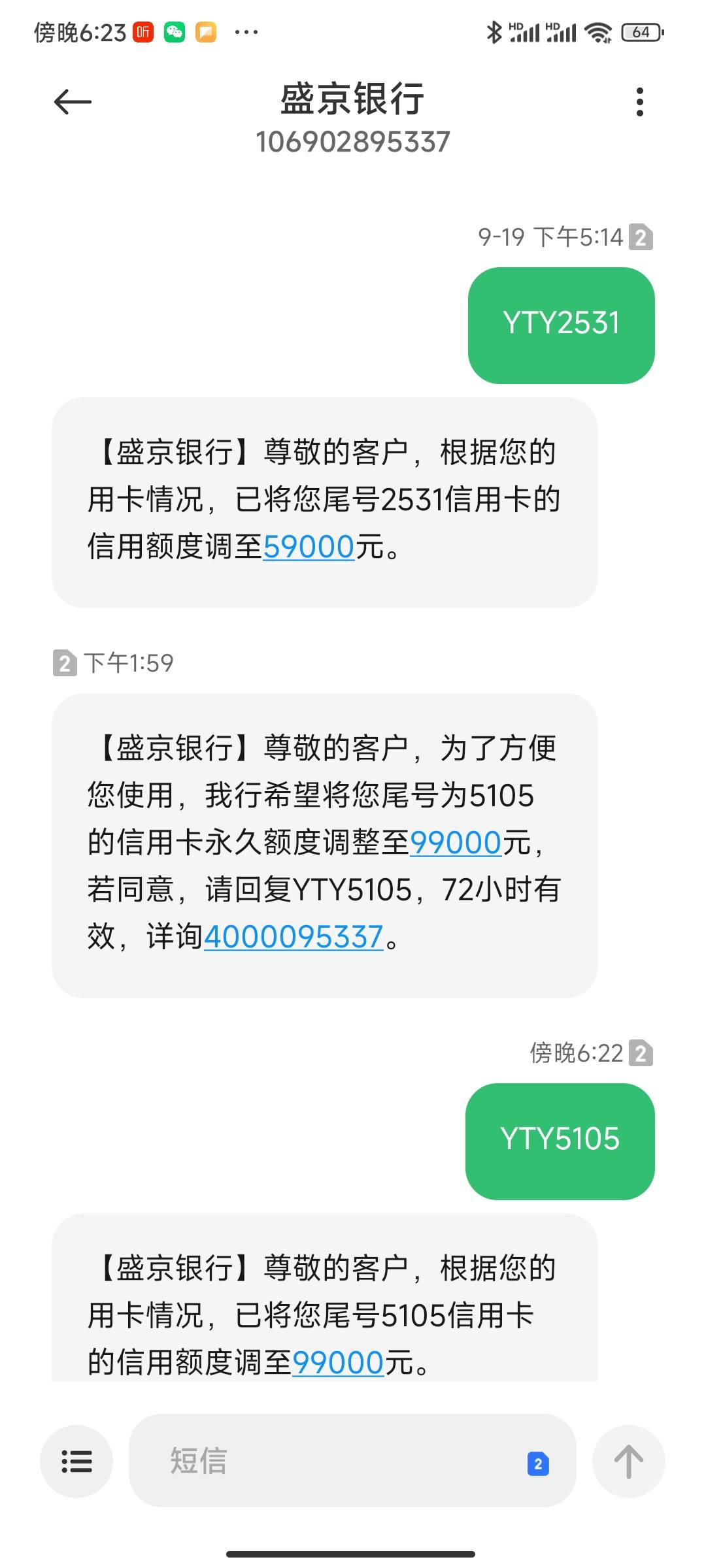The width and height of the screenshot is (706, 1568).
Task: Open the list menu button beside input
Action: tap(76, 1461)
